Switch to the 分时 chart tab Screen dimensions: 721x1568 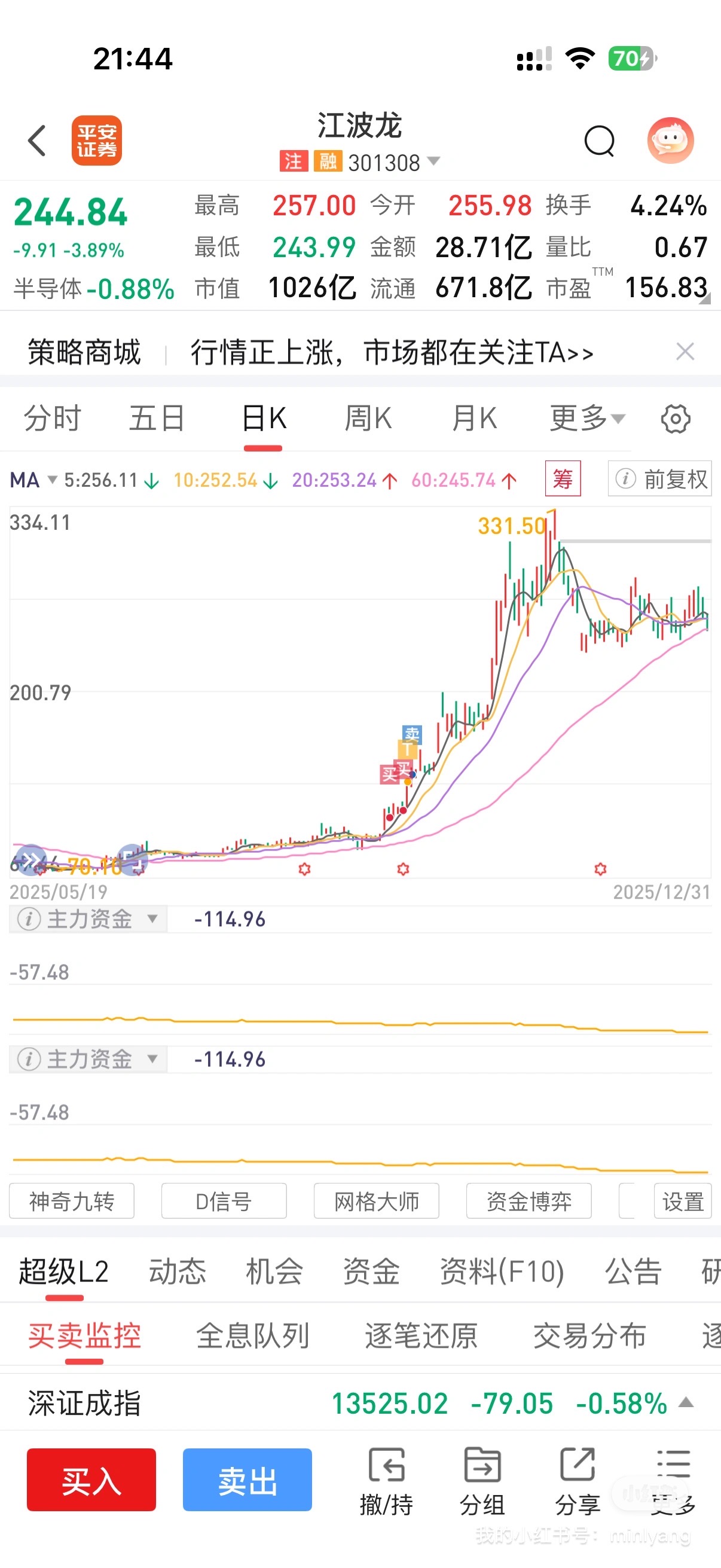(53, 419)
